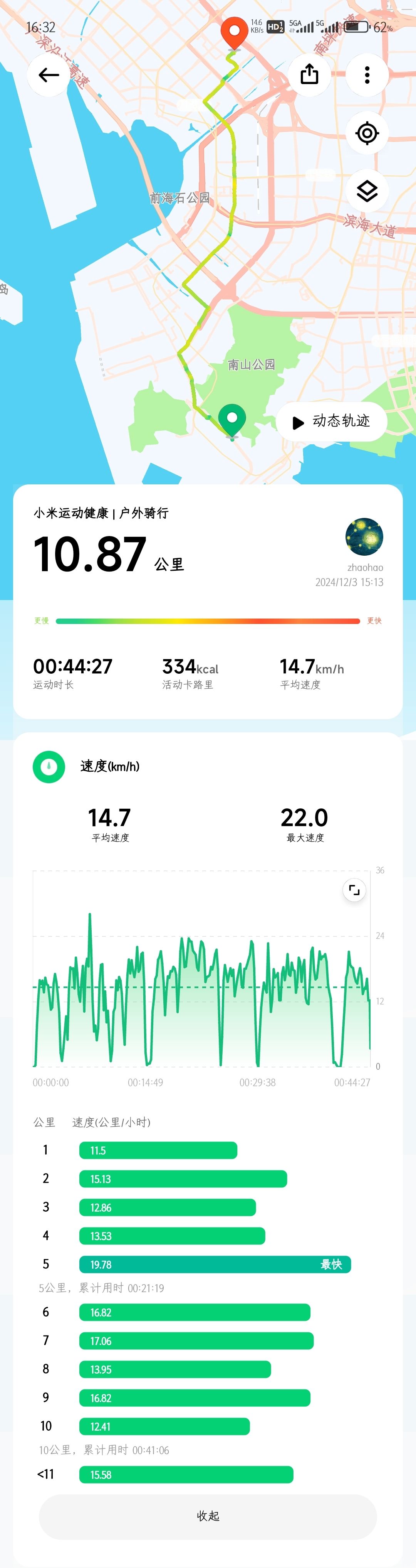Collapse the per-kilometer list with 收起
The width and height of the screenshot is (416, 1568).
[208, 1516]
